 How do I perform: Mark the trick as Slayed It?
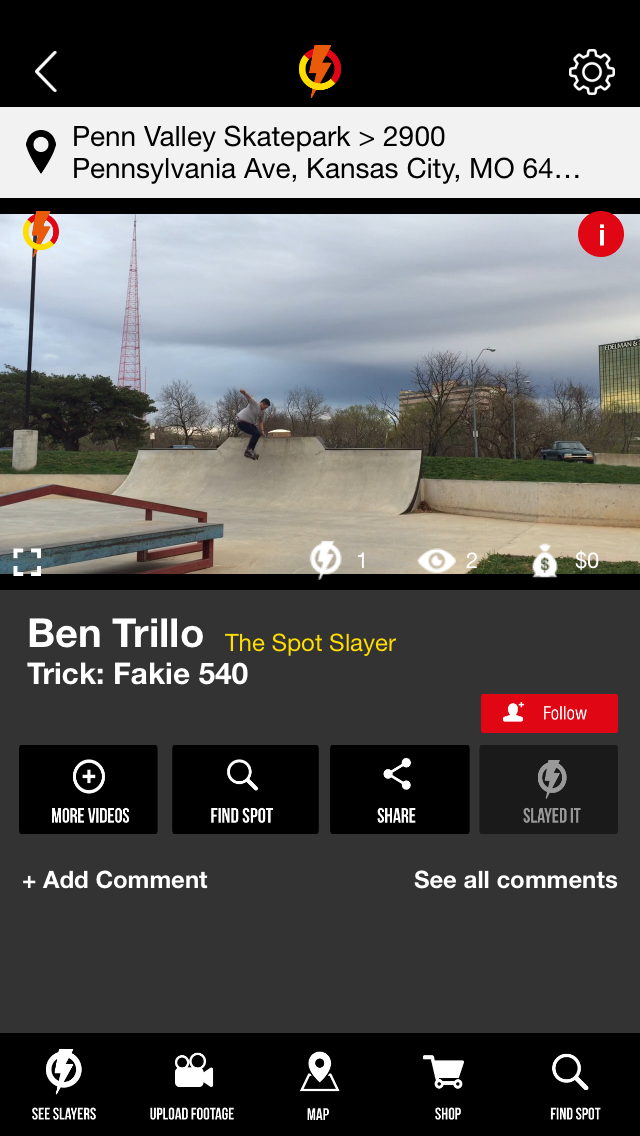click(549, 789)
